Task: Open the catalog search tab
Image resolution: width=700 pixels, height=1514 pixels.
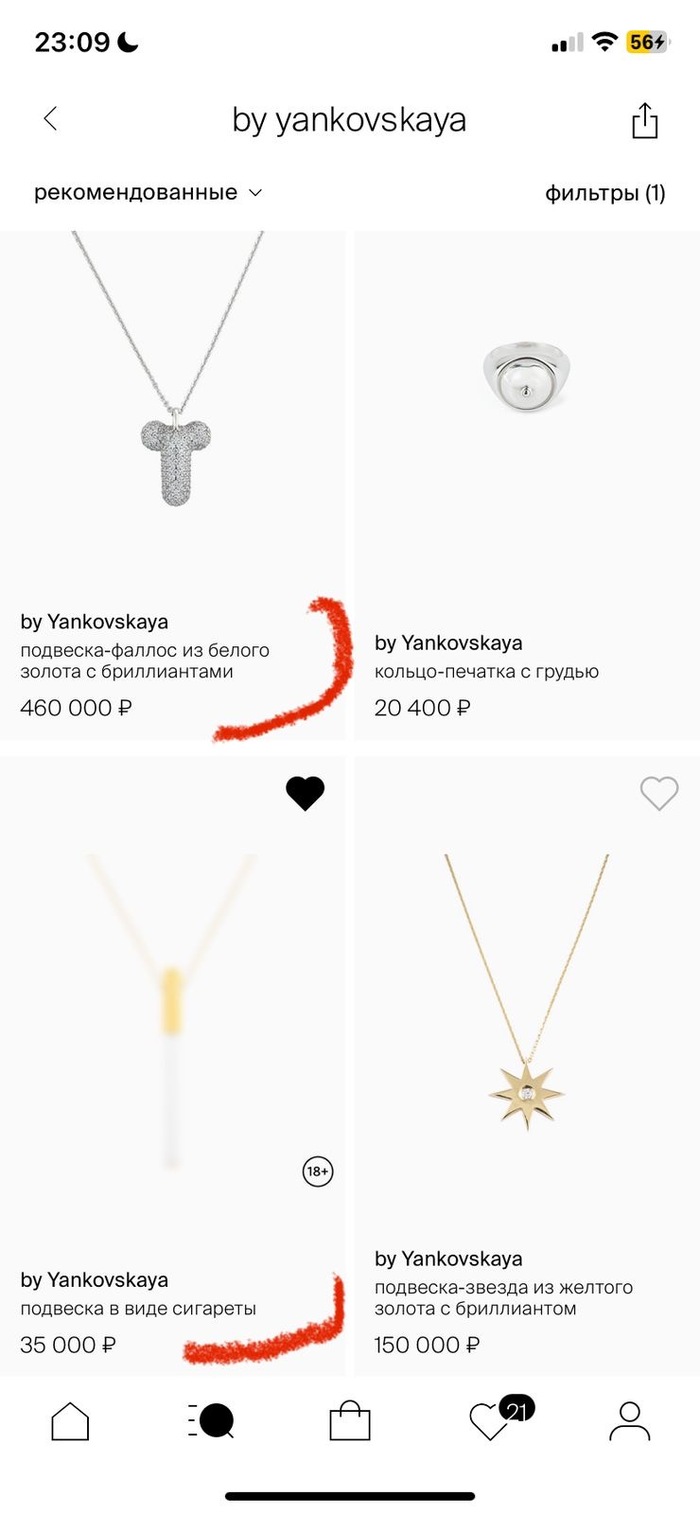Action: pyautogui.click(x=211, y=1421)
